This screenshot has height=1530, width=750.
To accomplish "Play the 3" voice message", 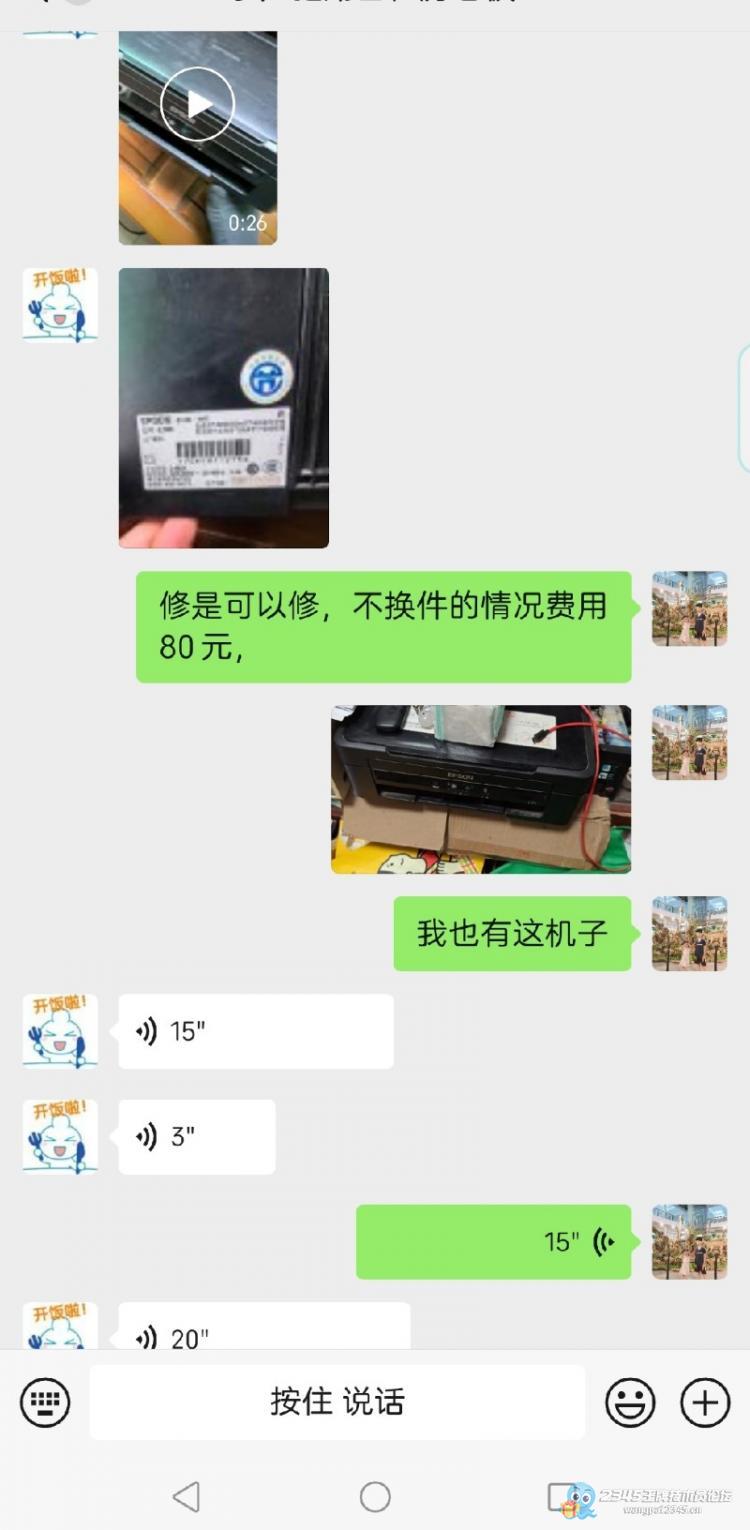I will pos(196,1137).
